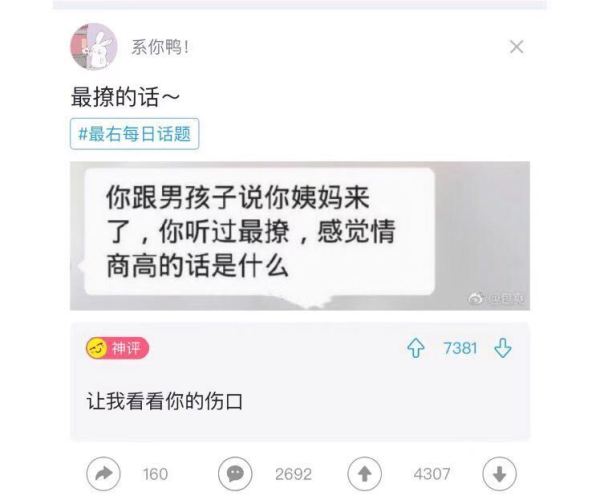Share this post
The height and width of the screenshot is (500, 600).
coord(104,473)
